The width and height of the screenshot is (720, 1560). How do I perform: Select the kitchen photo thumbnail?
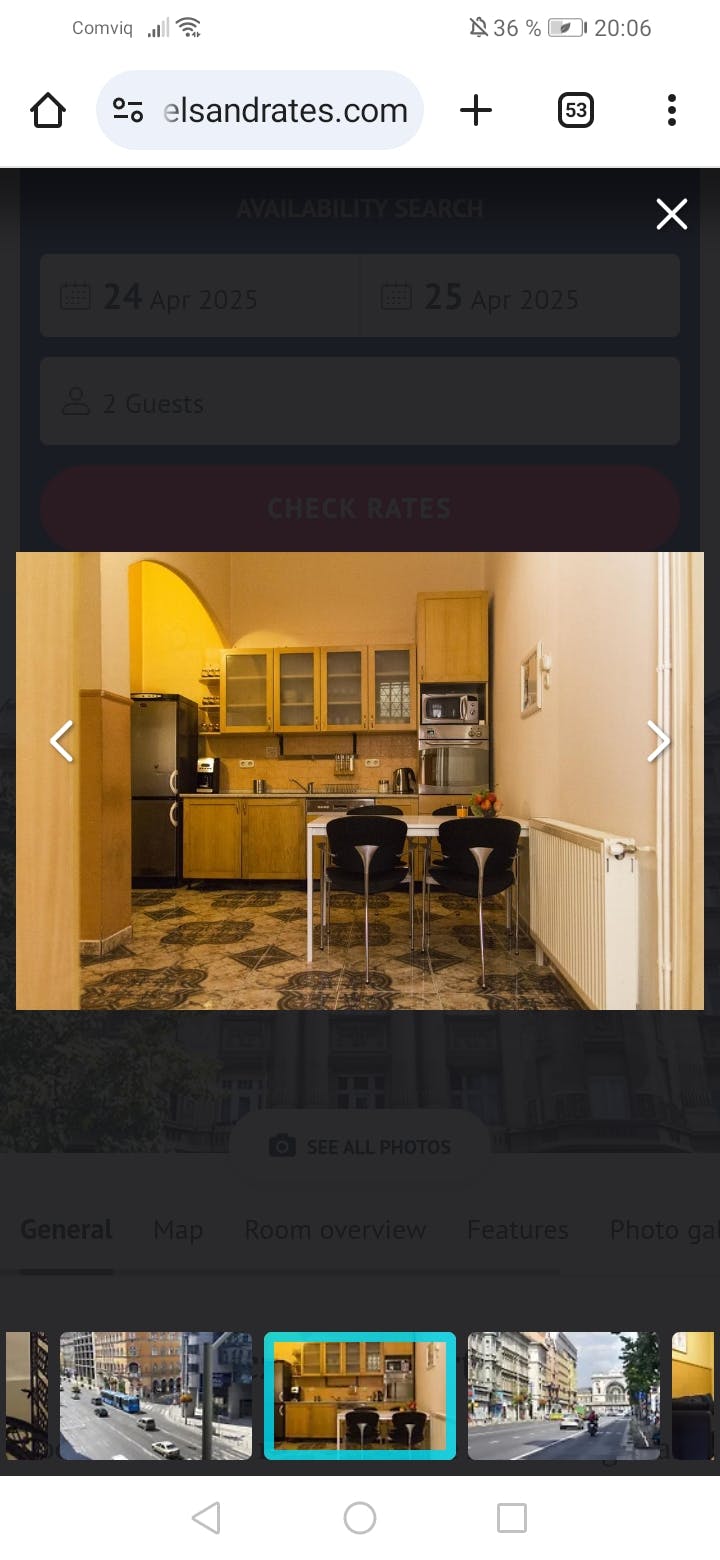(x=360, y=1395)
